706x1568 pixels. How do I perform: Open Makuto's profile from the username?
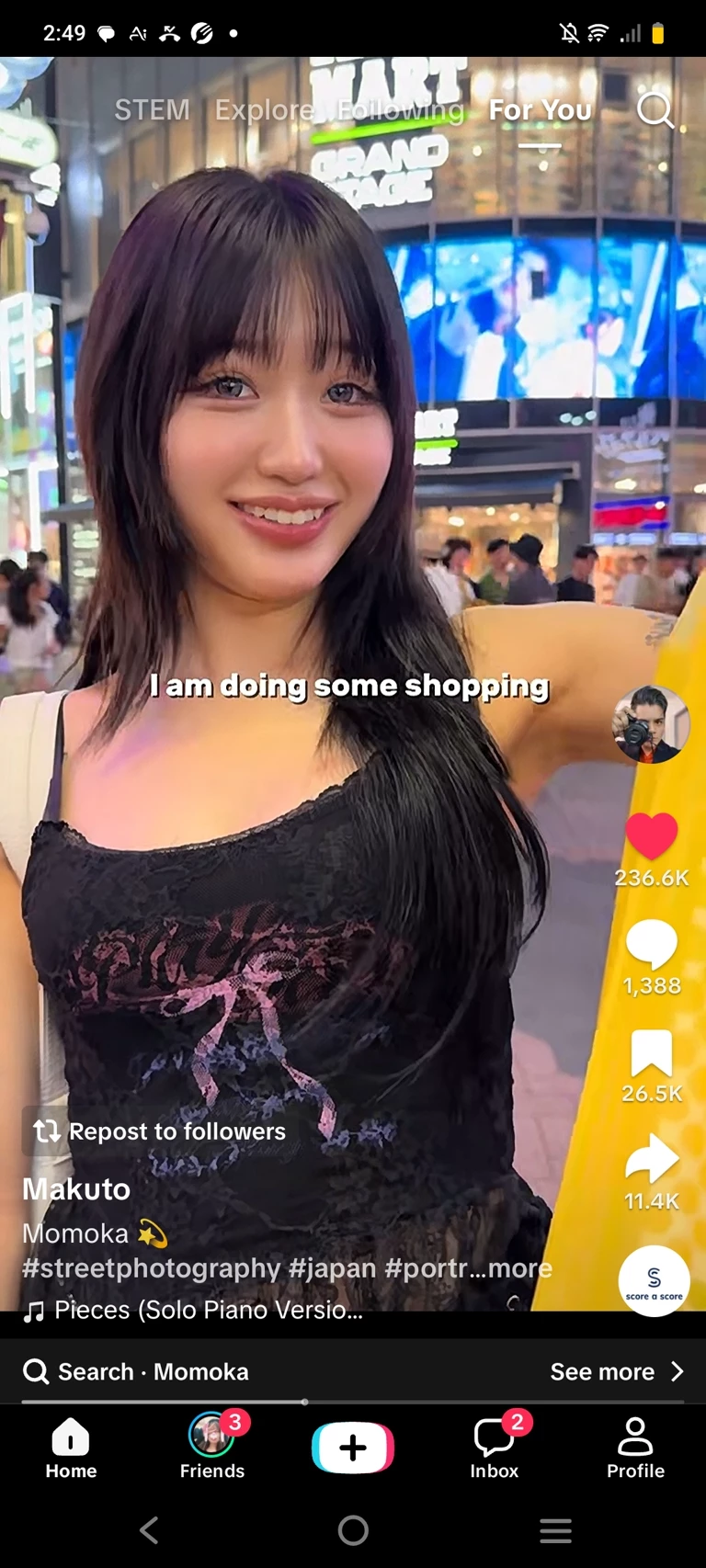(x=76, y=1189)
